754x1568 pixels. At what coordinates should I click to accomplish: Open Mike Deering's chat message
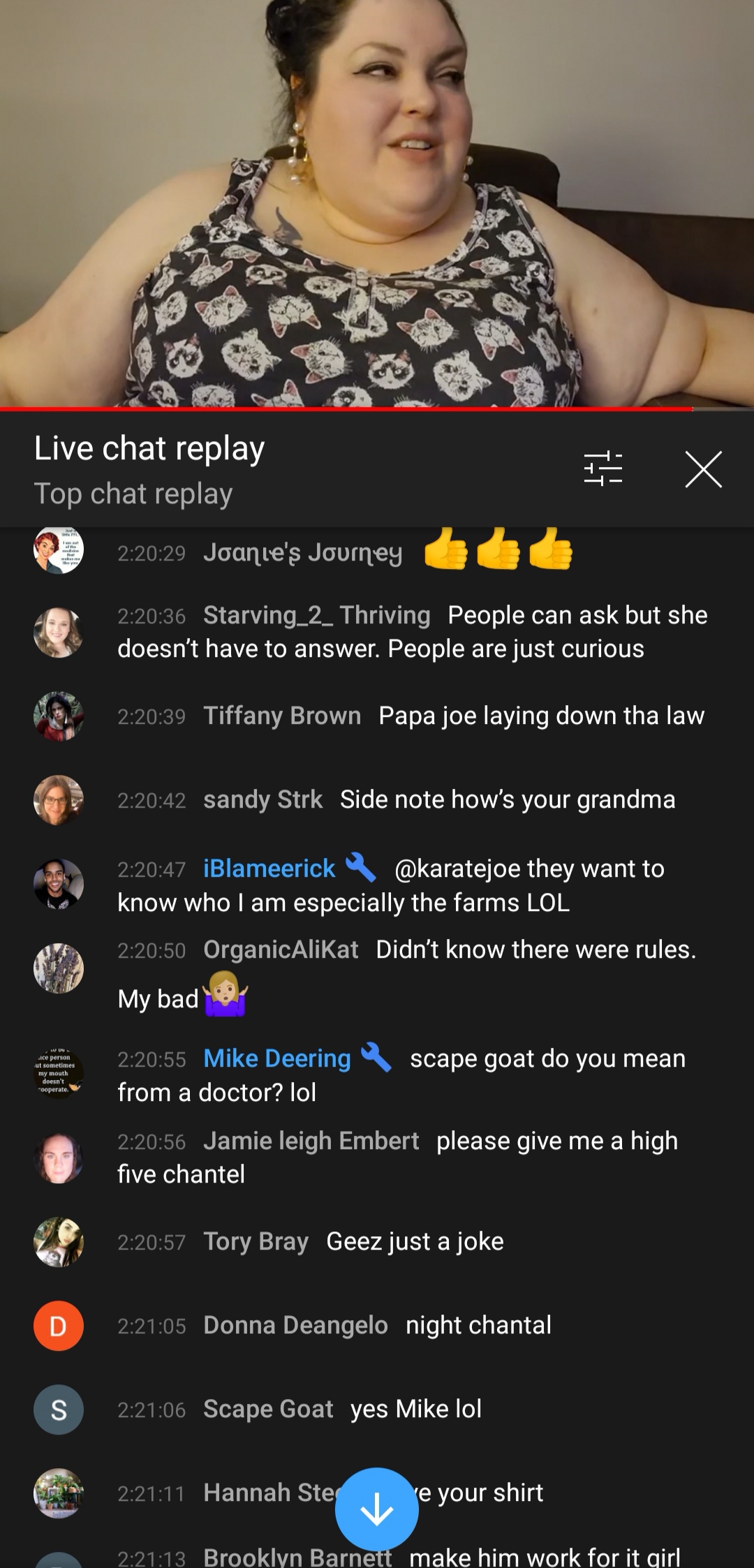(377, 1075)
